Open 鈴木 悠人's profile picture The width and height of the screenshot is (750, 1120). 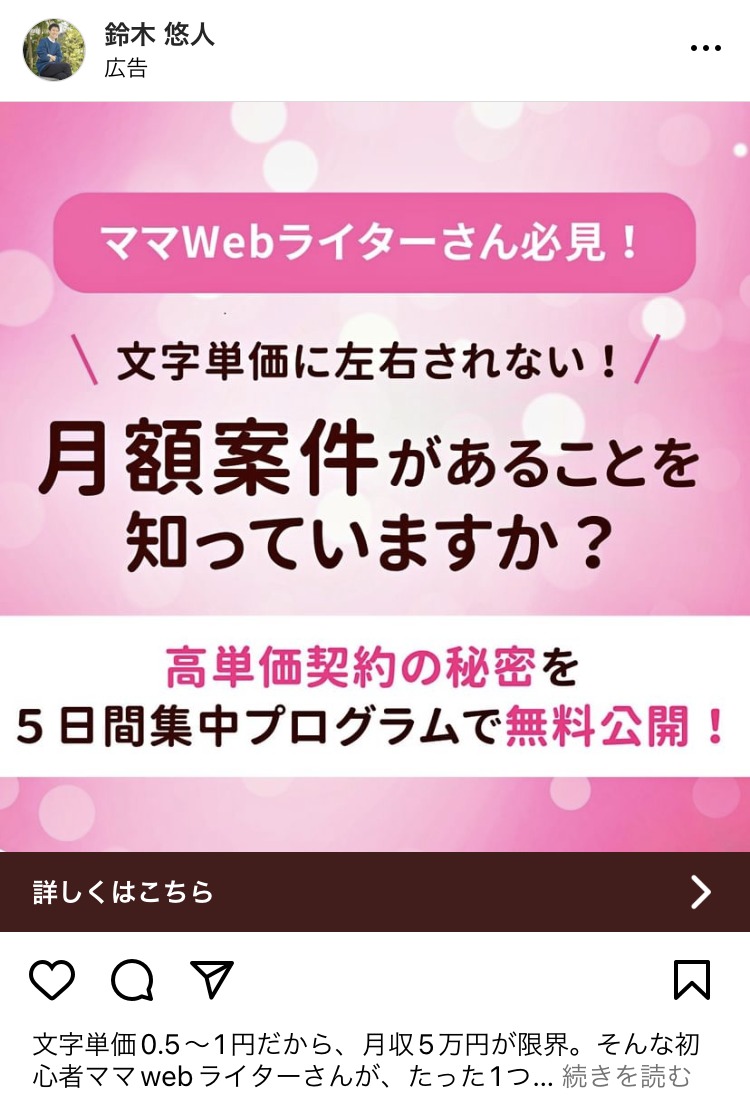(54, 50)
